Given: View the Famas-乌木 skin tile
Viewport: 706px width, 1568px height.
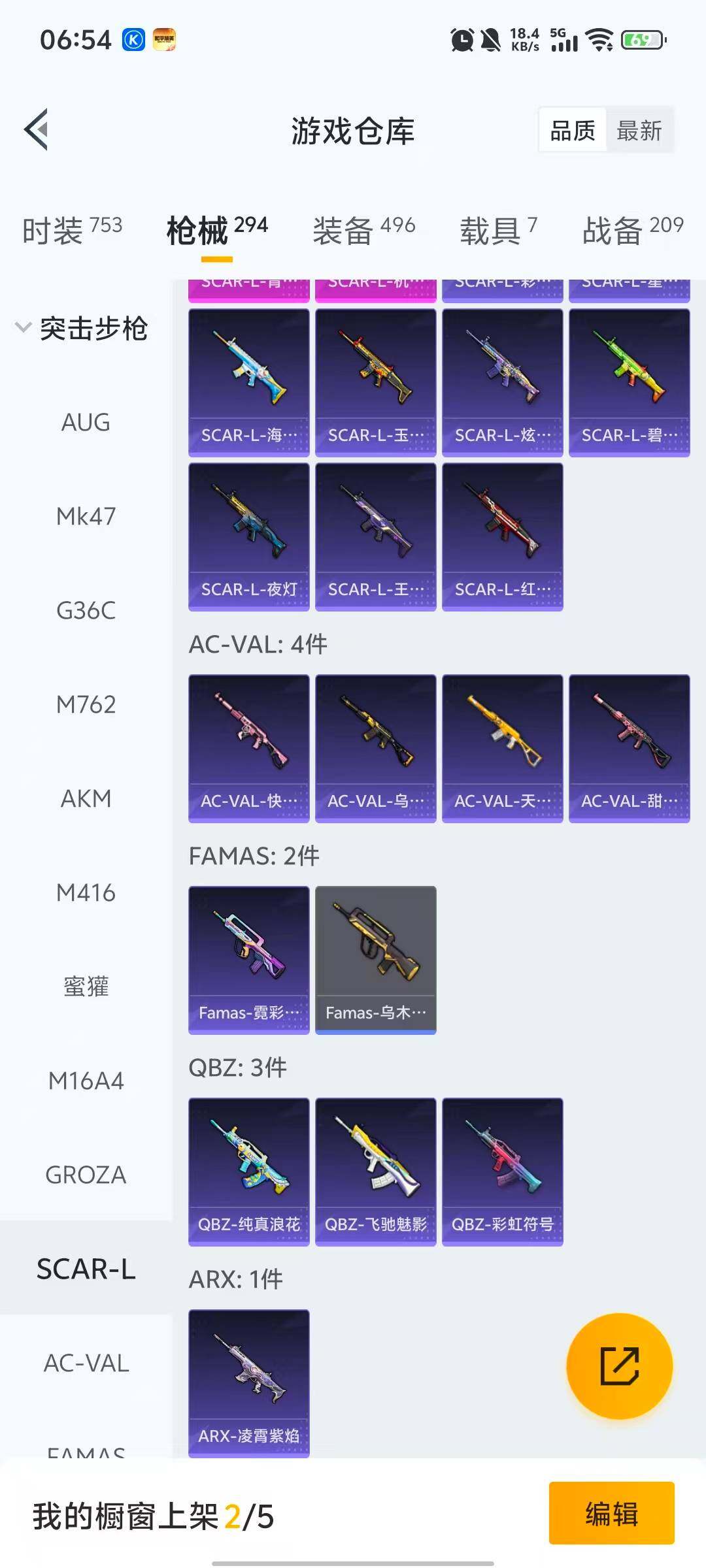Looking at the screenshot, I should pos(375,959).
